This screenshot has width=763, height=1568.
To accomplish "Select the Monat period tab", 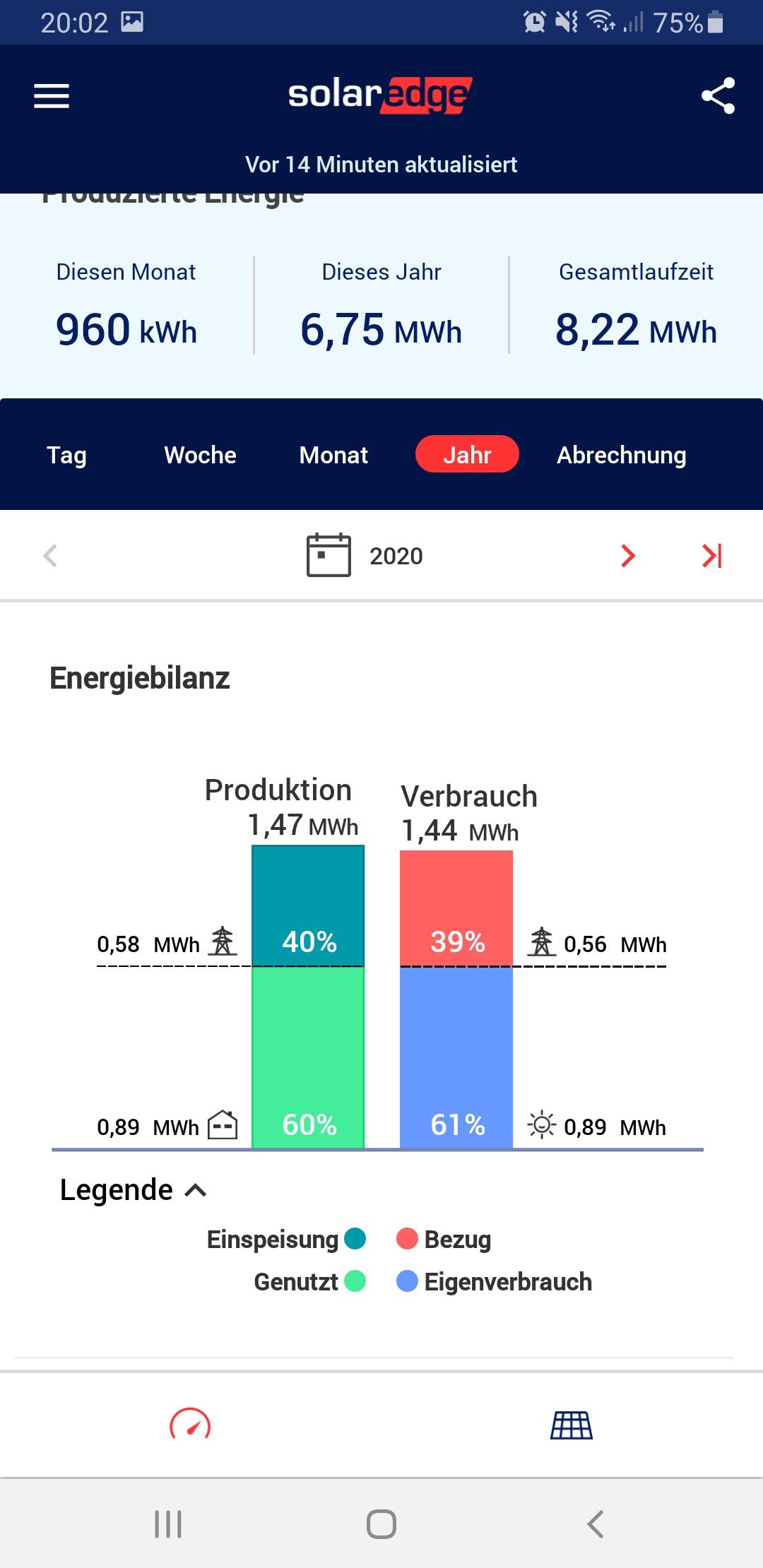I will 333,455.
